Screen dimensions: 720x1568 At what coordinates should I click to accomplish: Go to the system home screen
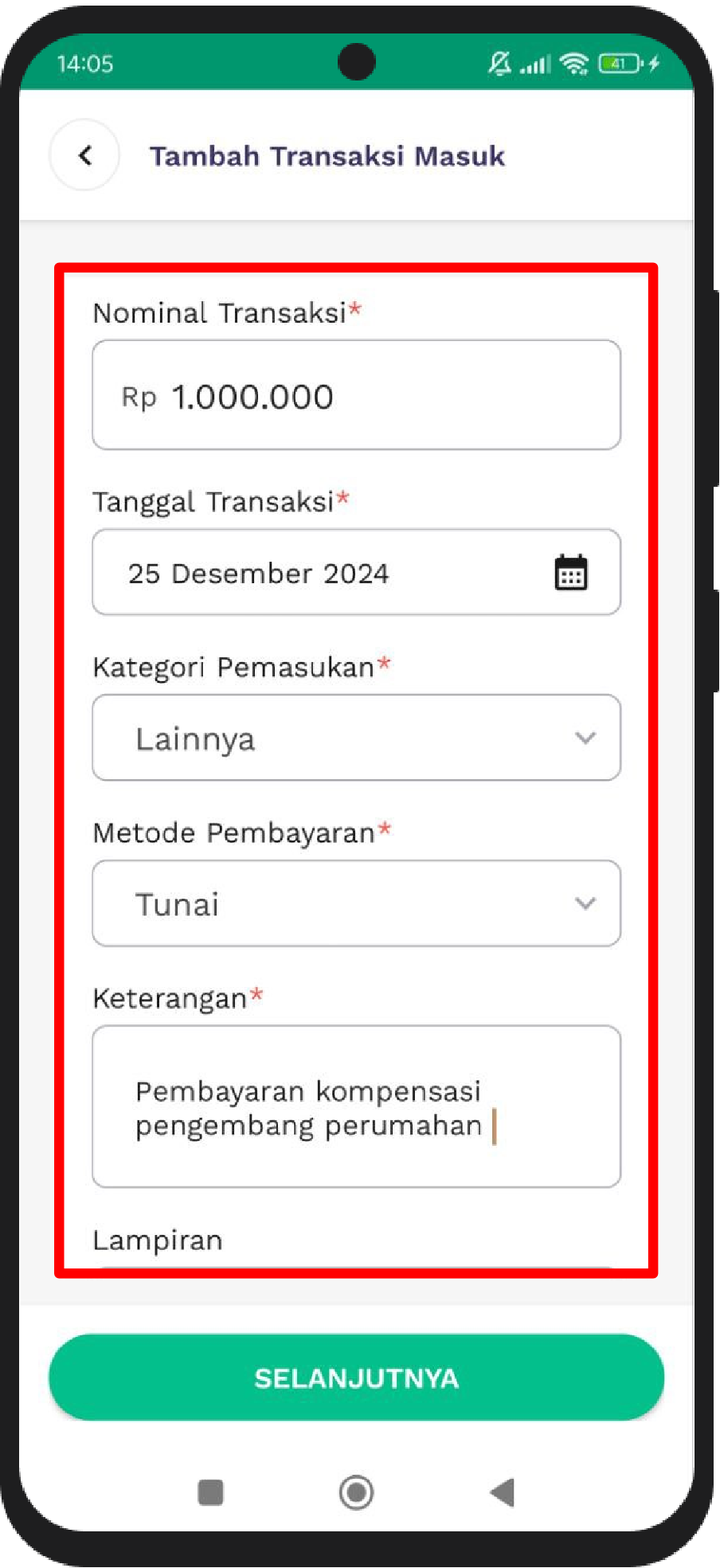356,1492
